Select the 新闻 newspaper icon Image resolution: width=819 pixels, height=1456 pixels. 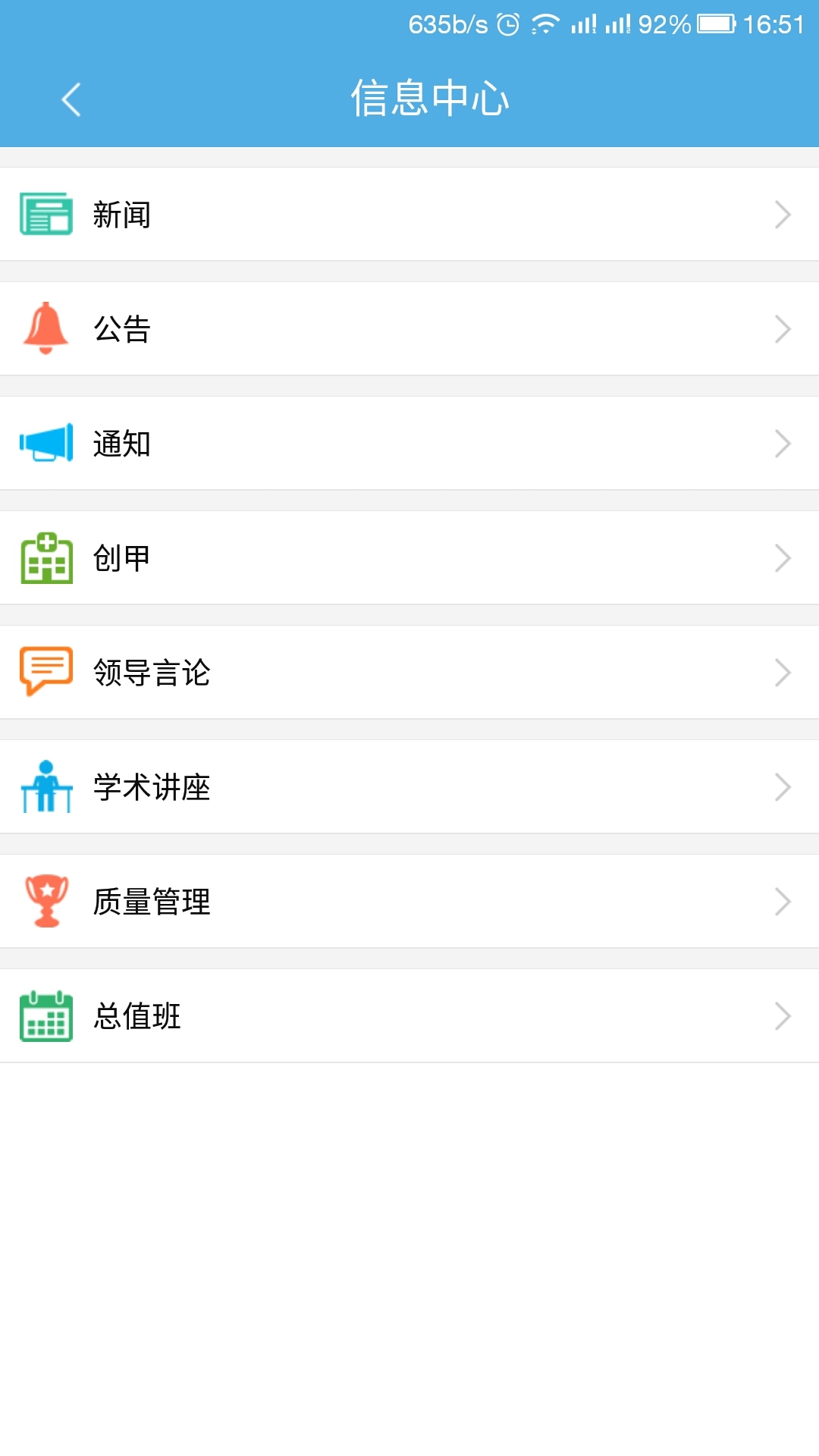(45, 215)
